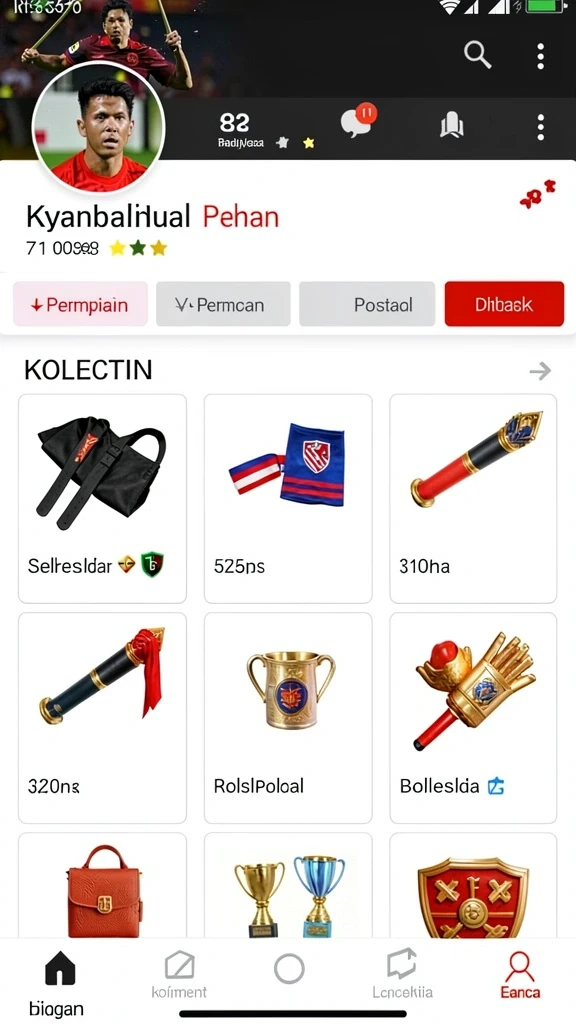This screenshot has width=576, height=1024.
Task: Expand KOLECTIN with the arrow
Action: click(540, 371)
